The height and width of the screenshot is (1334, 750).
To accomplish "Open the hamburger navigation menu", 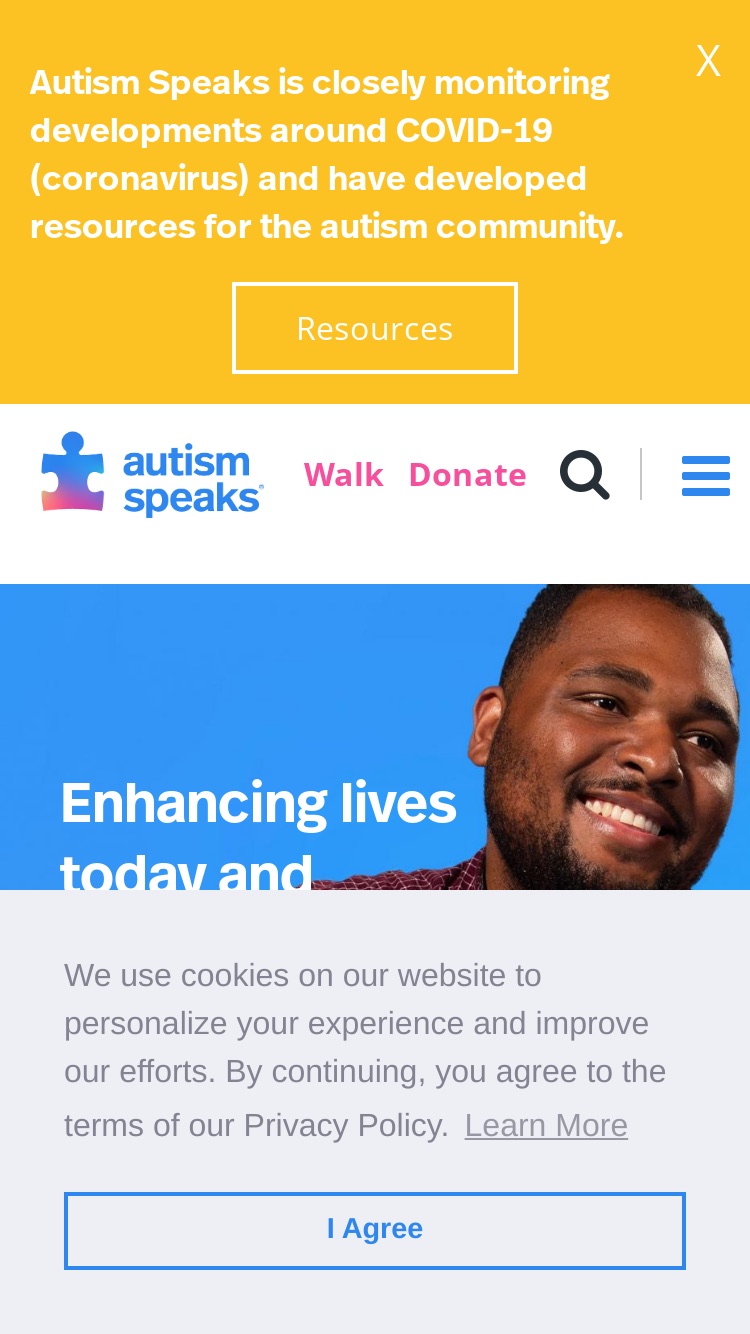I will pos(706,475).
